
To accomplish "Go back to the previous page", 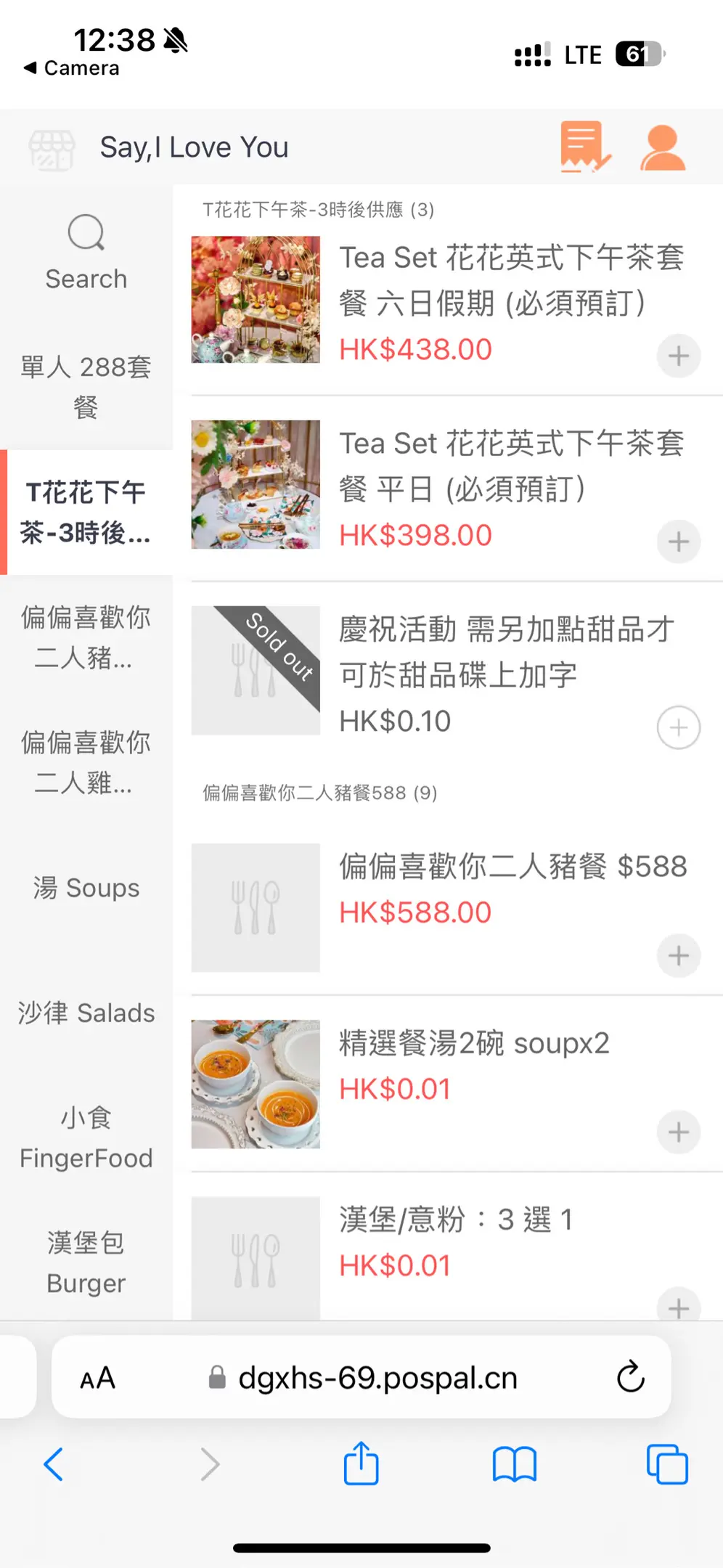I will tap(54, 1464).
